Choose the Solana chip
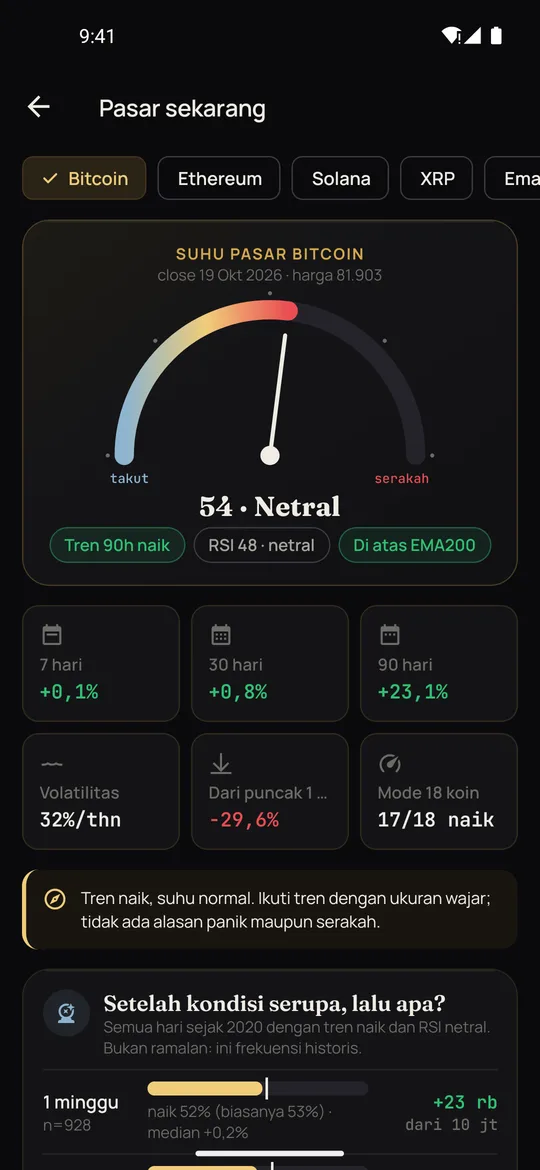The height and width of the screenshot is (1170, 540). tap(340, 178)
